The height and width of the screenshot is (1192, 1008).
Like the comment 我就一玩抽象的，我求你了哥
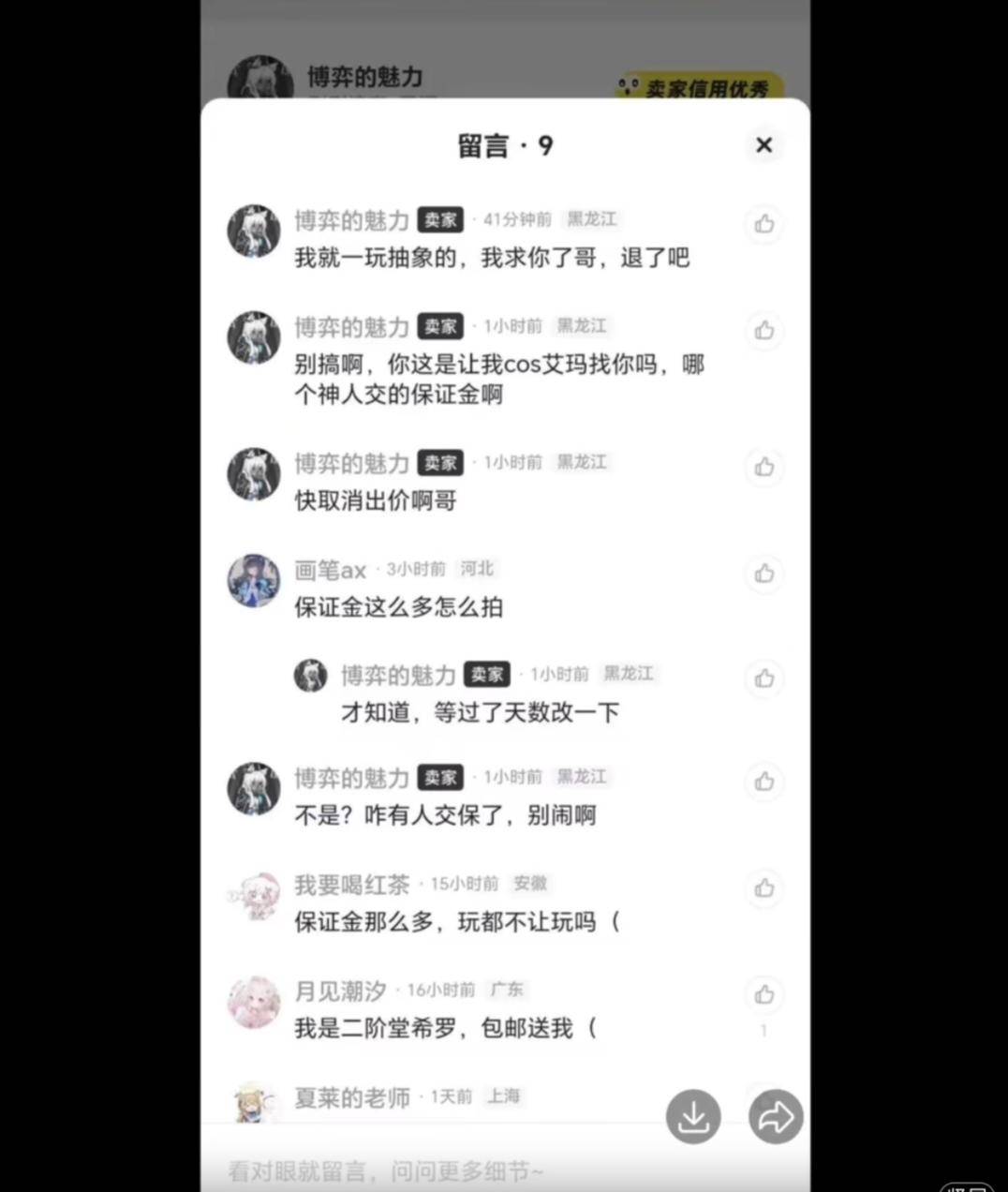click(x=764, y=224)
